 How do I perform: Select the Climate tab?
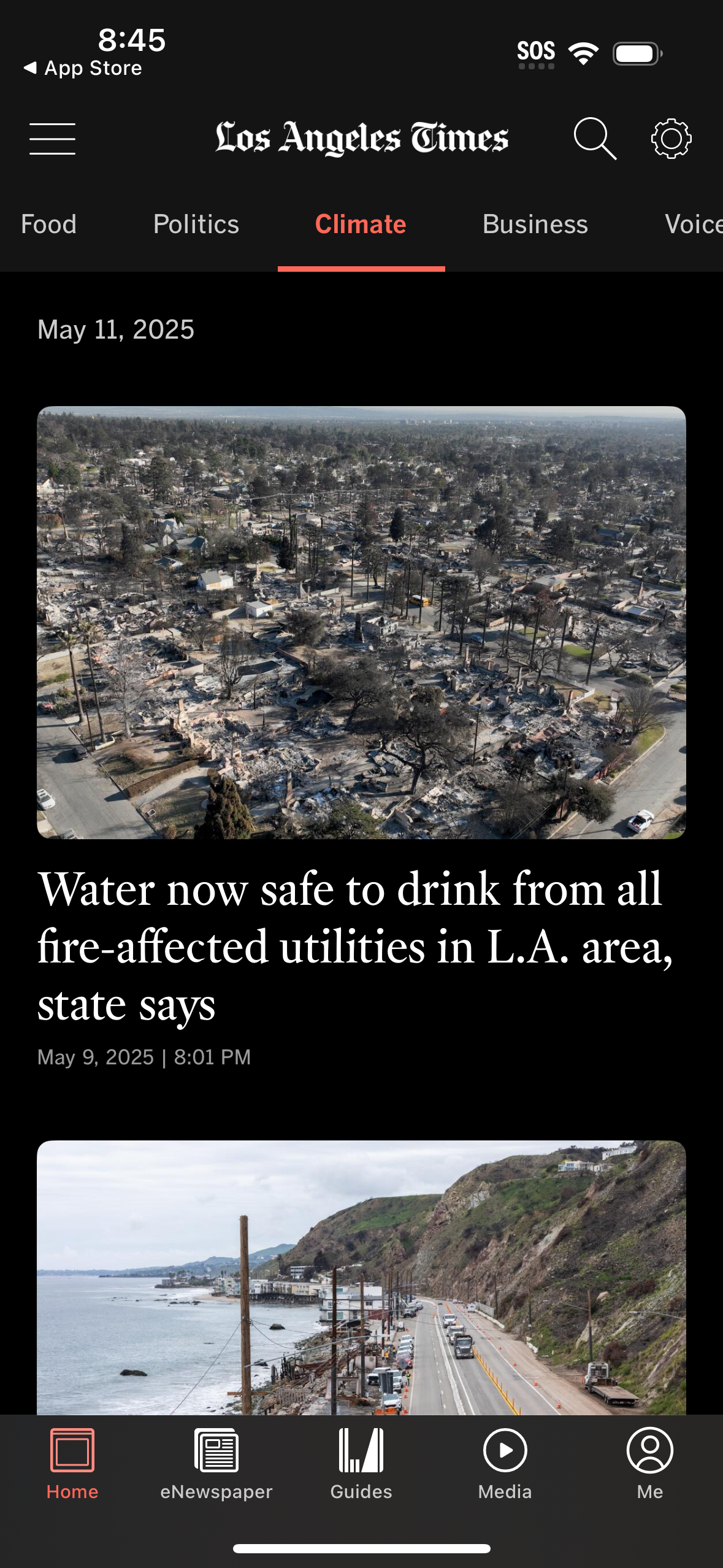(361, 224)
